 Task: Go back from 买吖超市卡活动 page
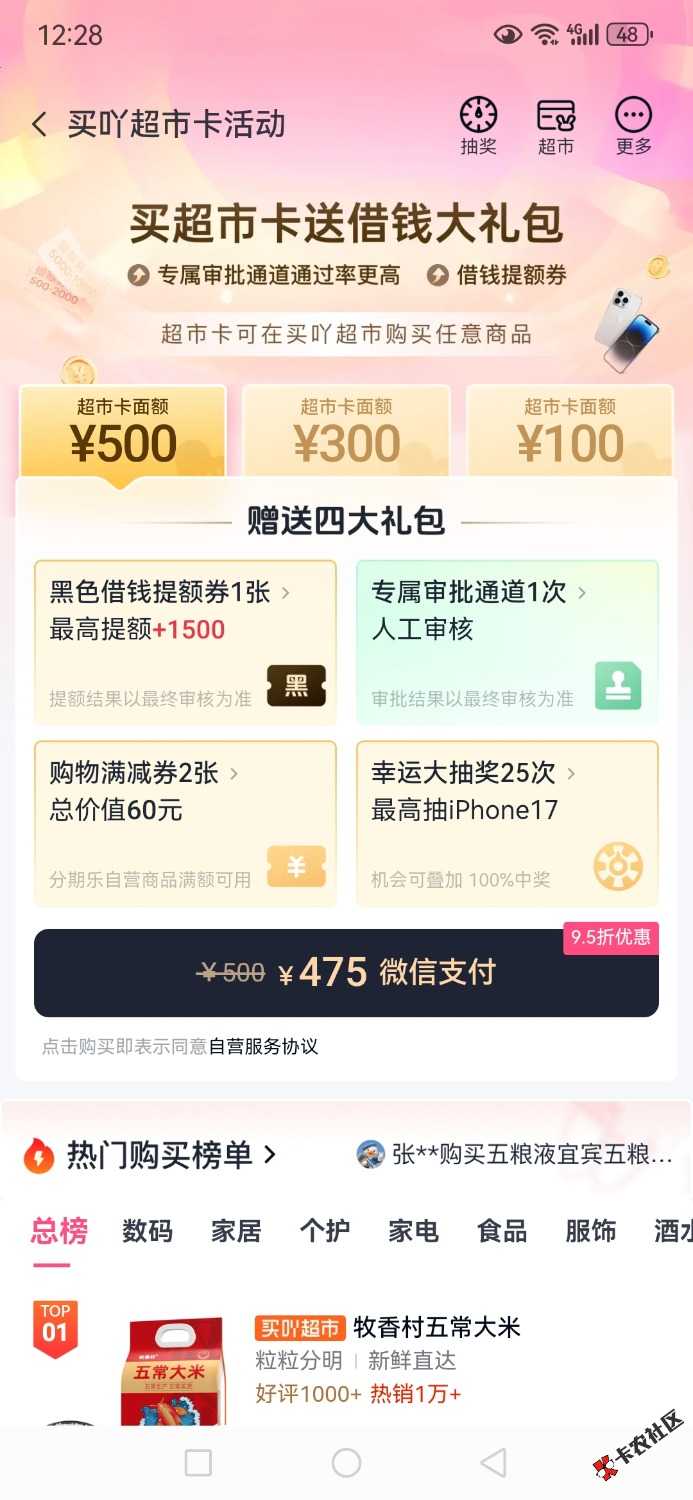pos(39,125)
